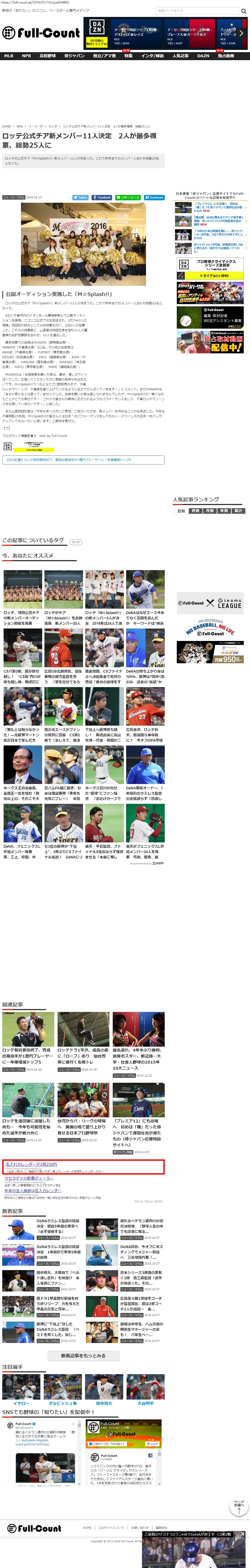Image resolution: width=250 pixels, height=1568 pixels.
Task: Open the MLB navigation tab
Action: [x=8, y=55]
